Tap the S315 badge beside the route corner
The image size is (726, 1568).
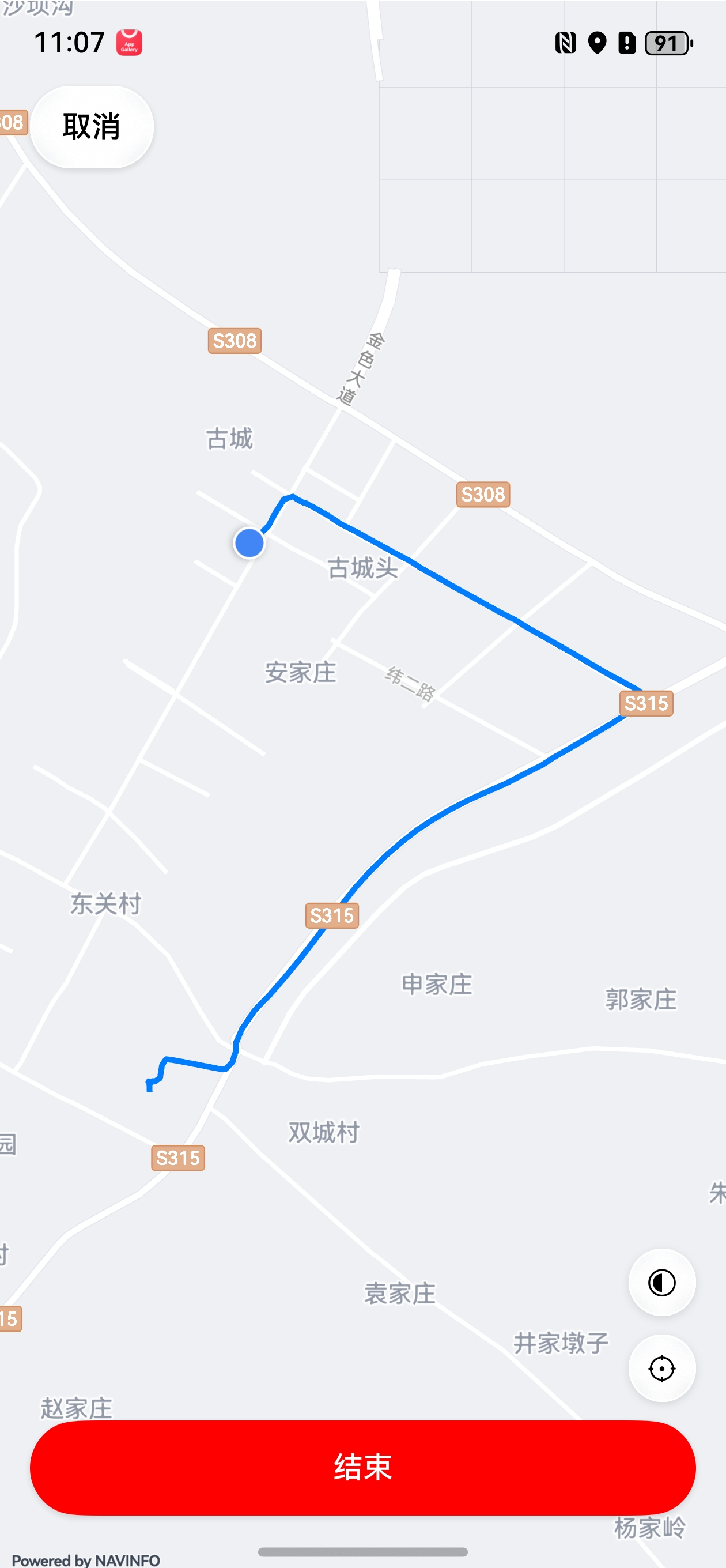(x=646, y=703)
